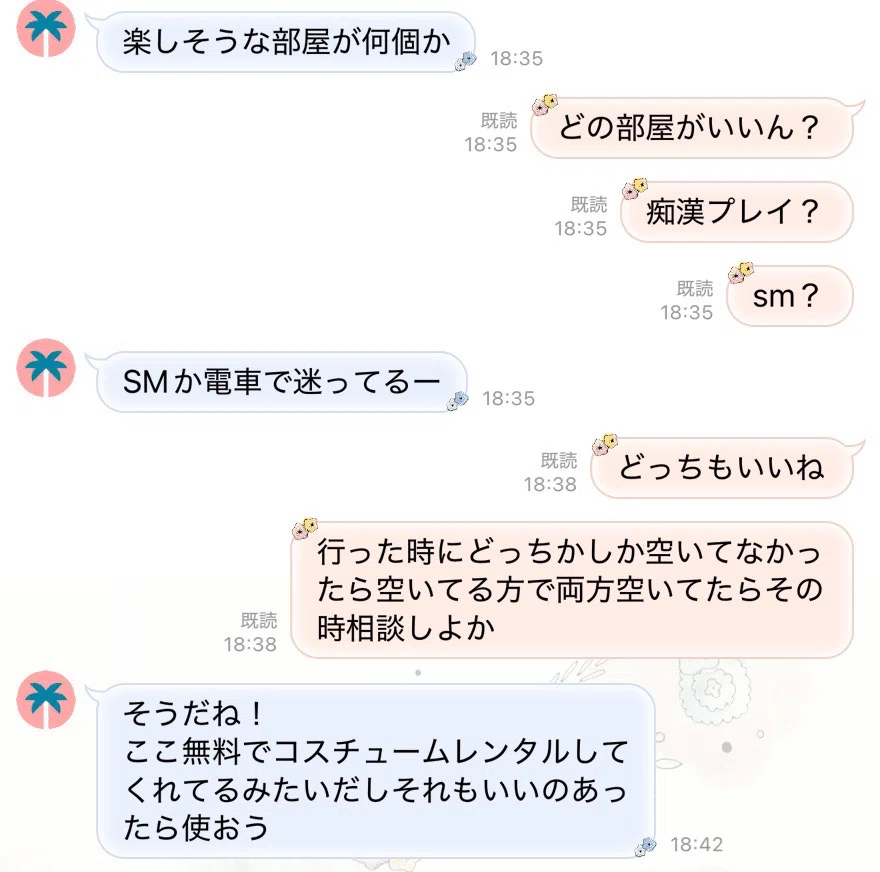Image resolution: width=880 pixels, height=872 pixels.
Task: Open sender's profile picture beside 楽しそうな部屋が何個か
Action: 46,29
